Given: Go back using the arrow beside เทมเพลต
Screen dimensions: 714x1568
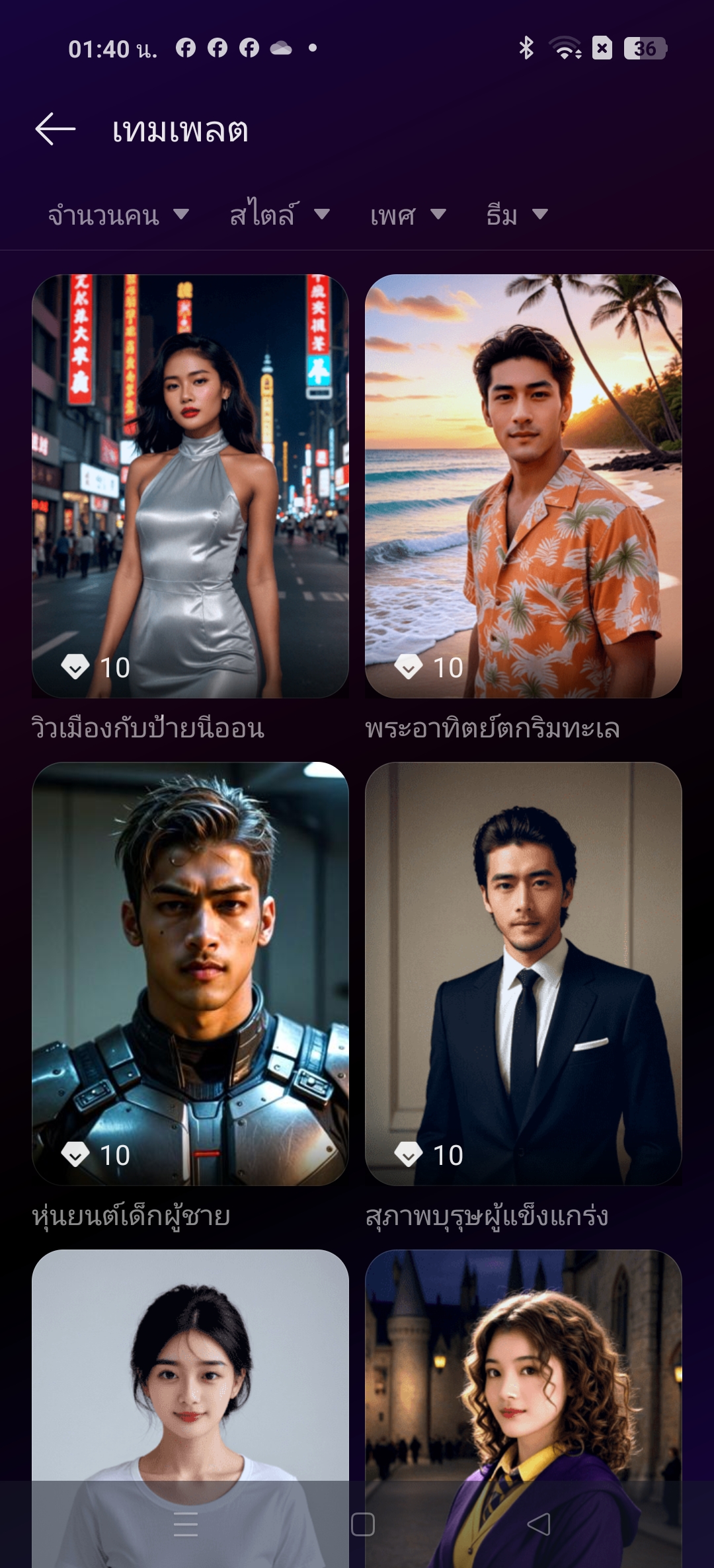Looking at the screenshot, I should click(56, 130).
